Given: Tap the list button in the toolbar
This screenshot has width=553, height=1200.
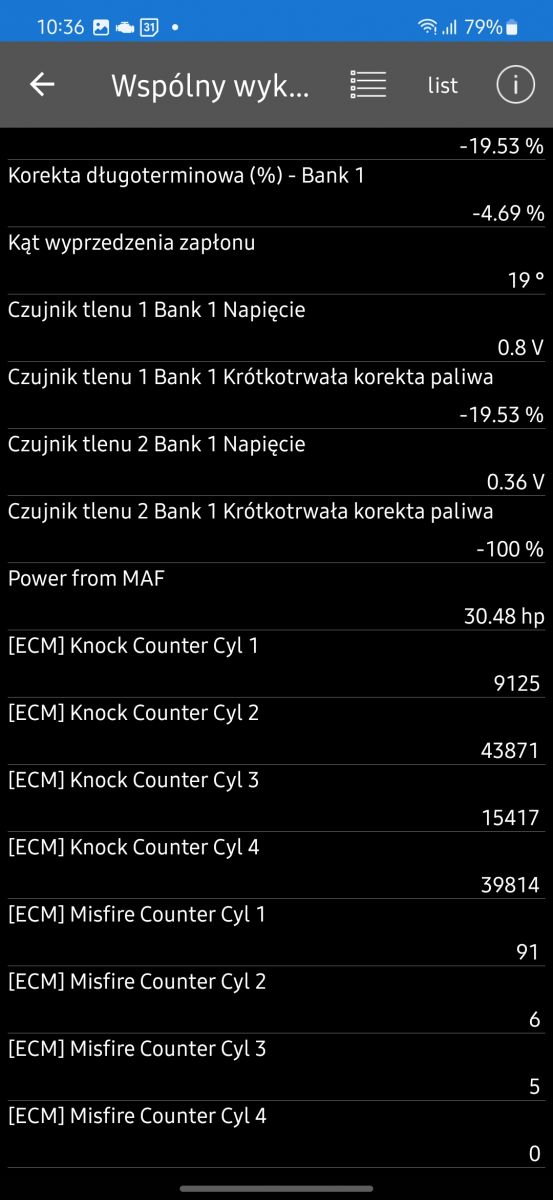Looking at the screenshot, I should click(443, 86).
